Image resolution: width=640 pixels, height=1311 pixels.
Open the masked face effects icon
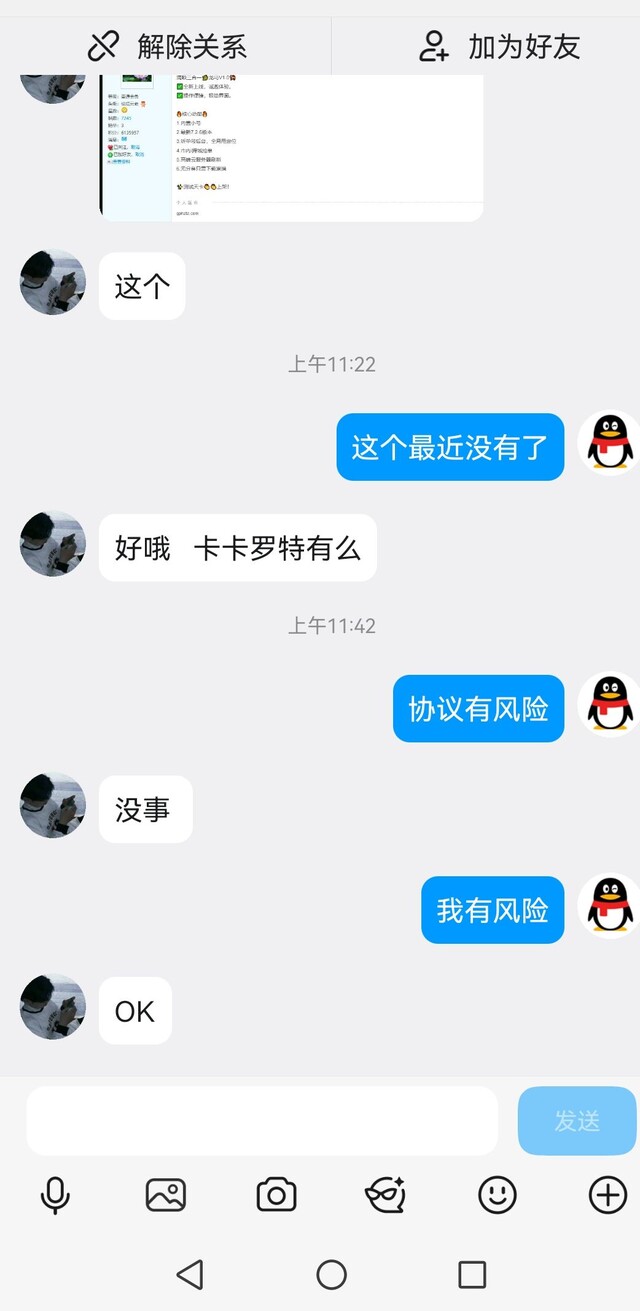pyautogui.click(x=386, y=1195)
